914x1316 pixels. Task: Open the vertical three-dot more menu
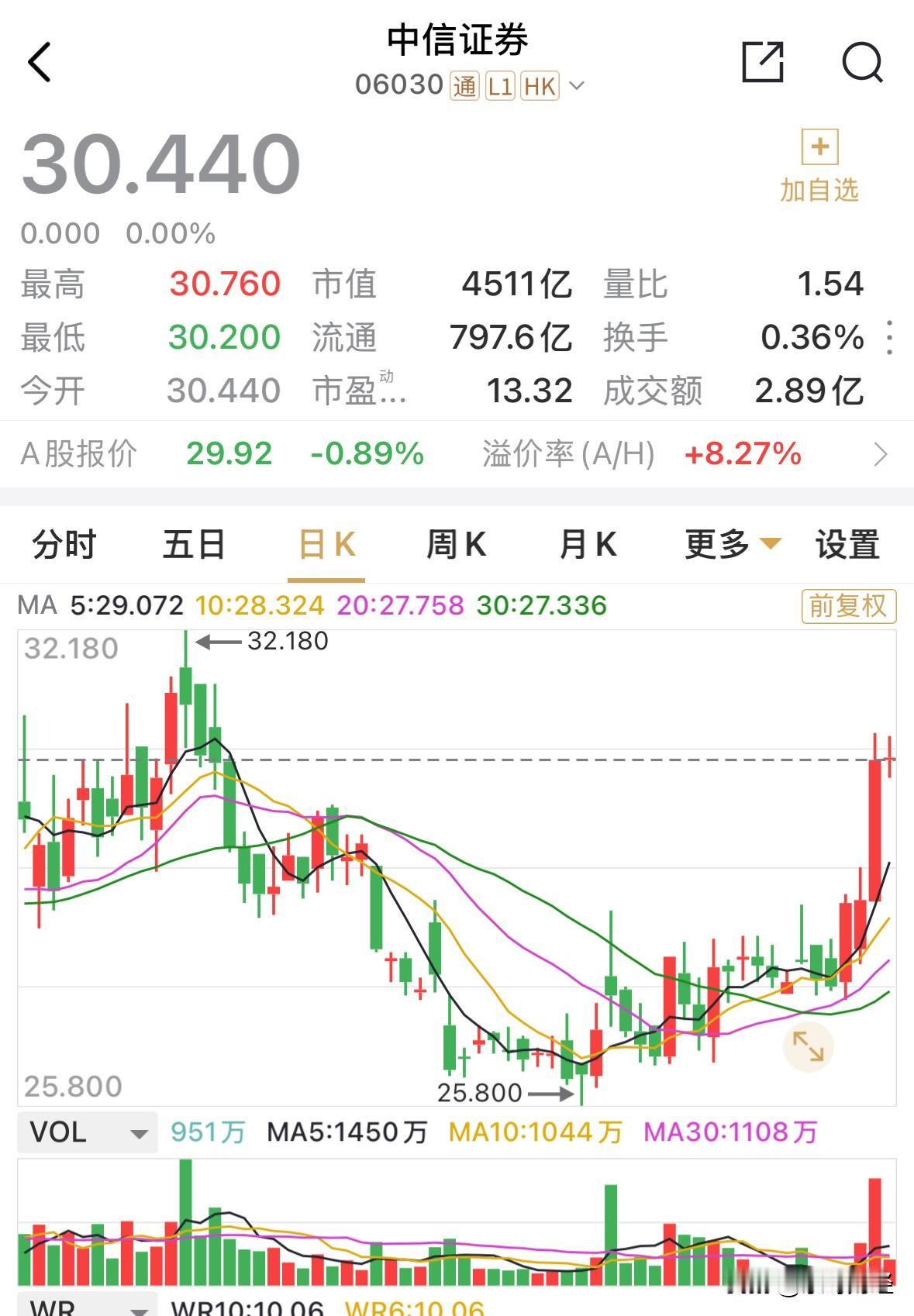(888, 338)
